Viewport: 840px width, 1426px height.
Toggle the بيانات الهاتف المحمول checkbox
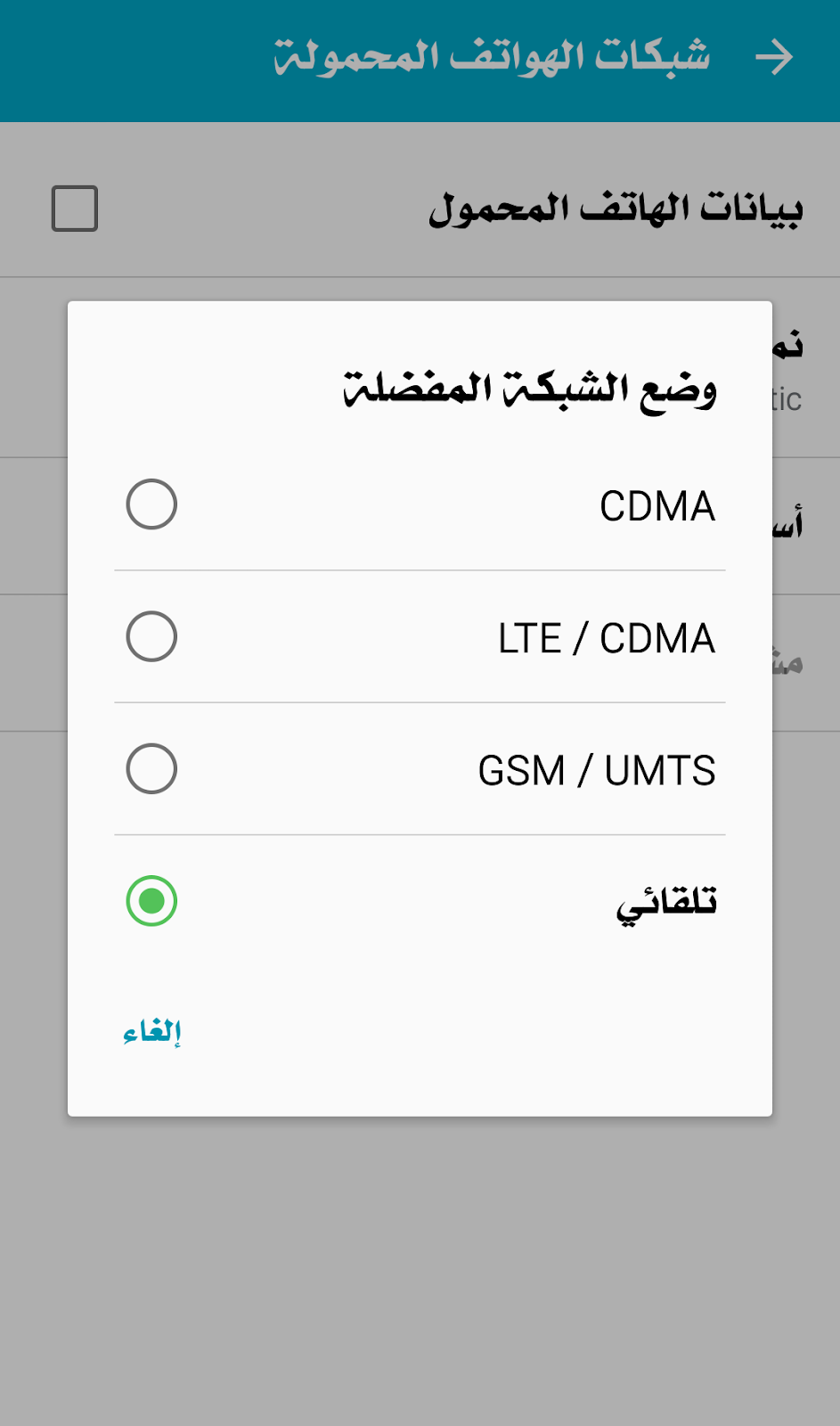click(75, 209)
